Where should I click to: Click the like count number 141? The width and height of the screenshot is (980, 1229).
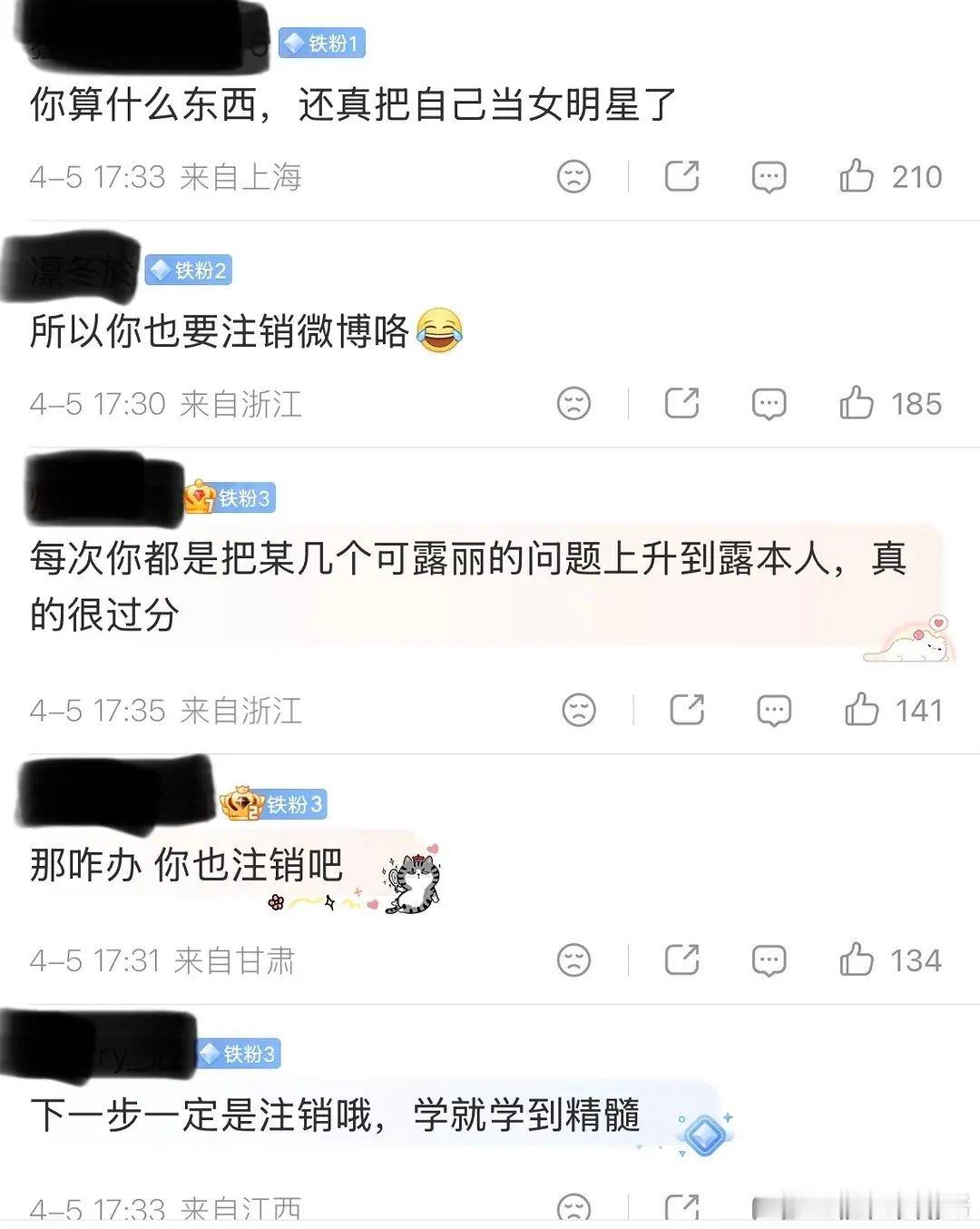(x=917, y=712)
